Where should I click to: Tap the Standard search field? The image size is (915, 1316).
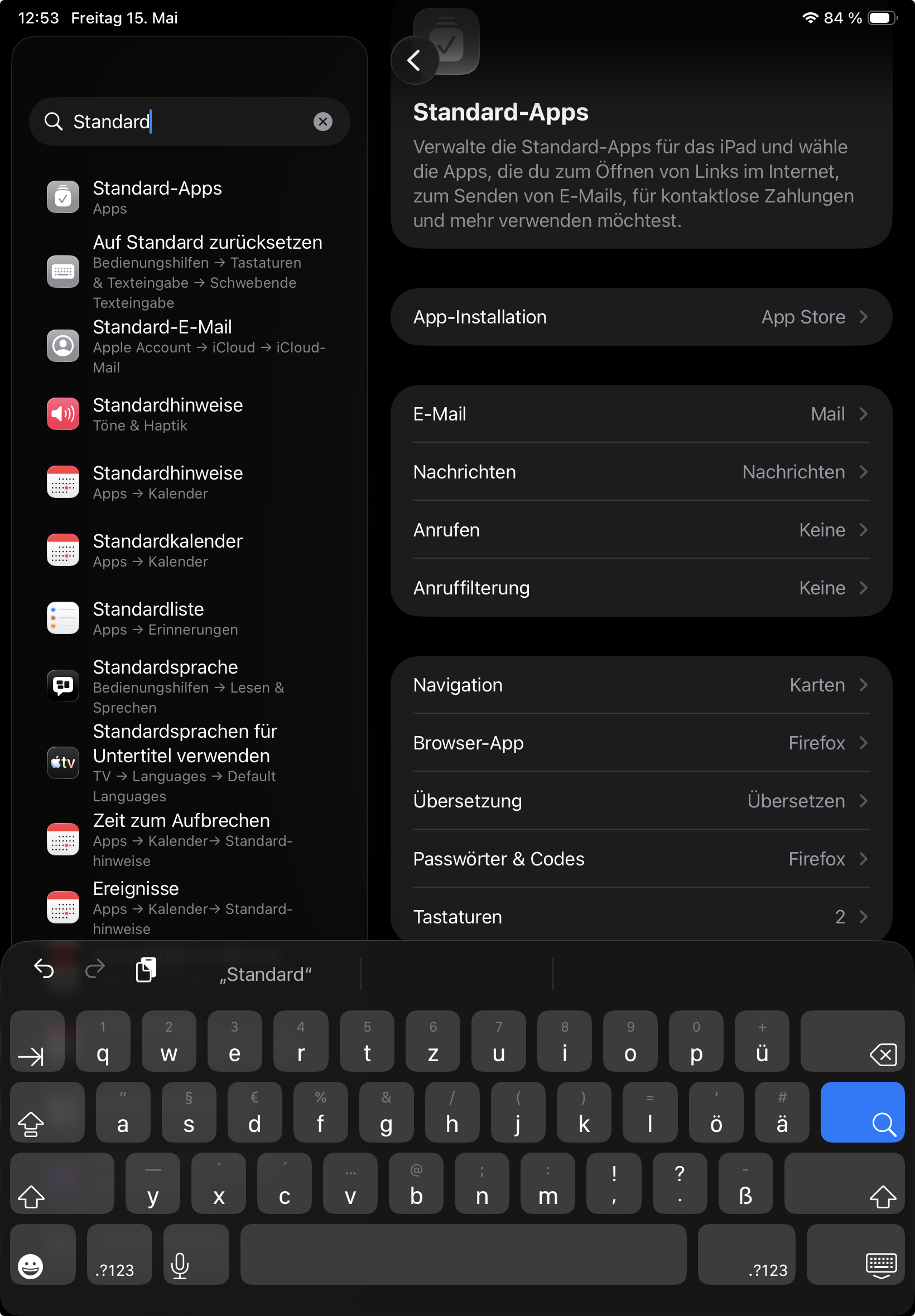(189, 122)
